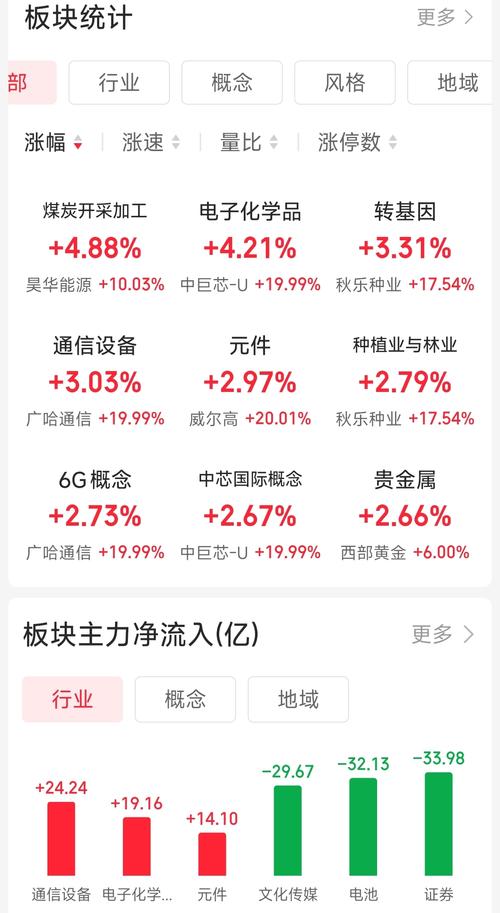Open the 6G概念 sector card
This screenshot has width=500, height=913.
click(95, 515)
